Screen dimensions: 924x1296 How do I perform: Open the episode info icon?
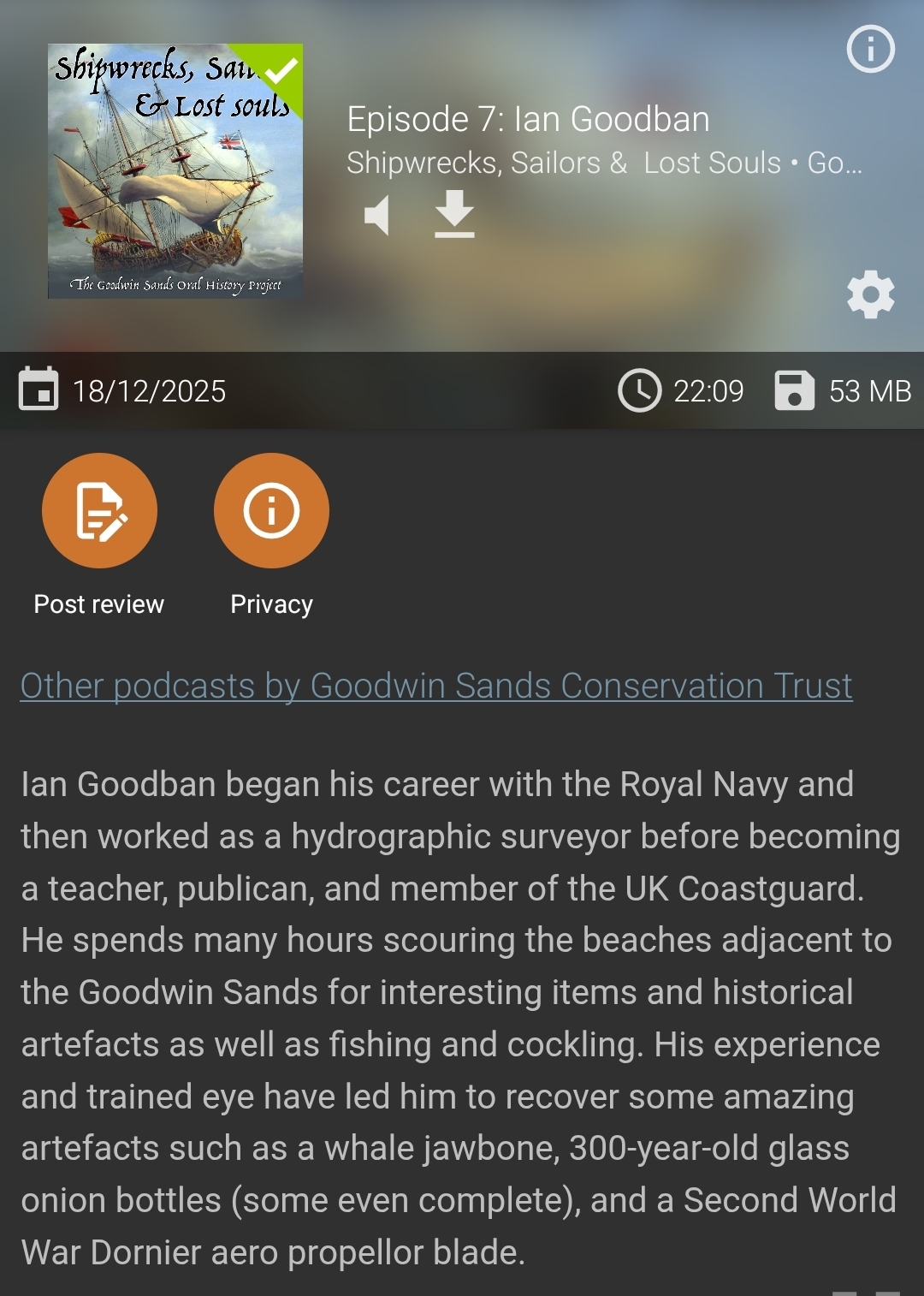pos(870,50)
